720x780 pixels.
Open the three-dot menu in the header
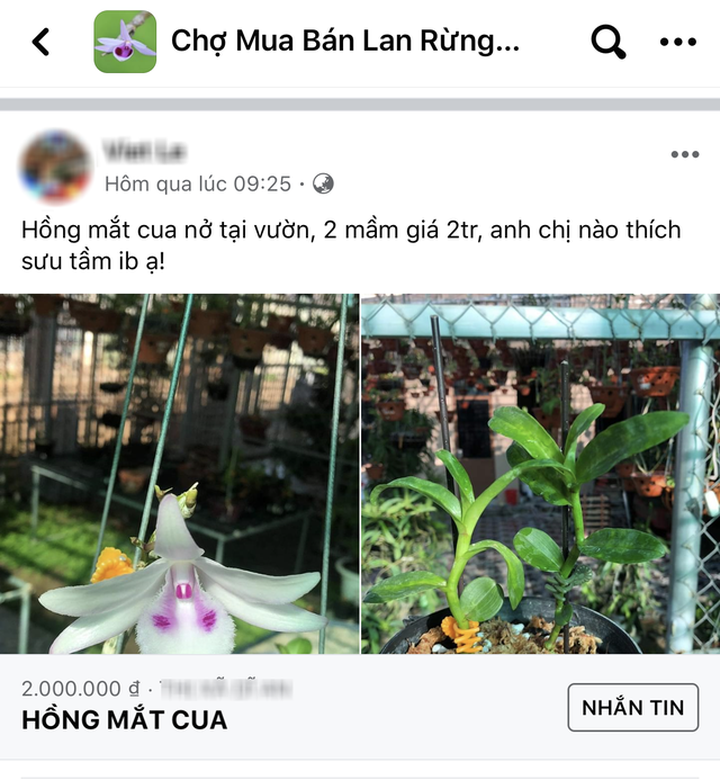678,41
